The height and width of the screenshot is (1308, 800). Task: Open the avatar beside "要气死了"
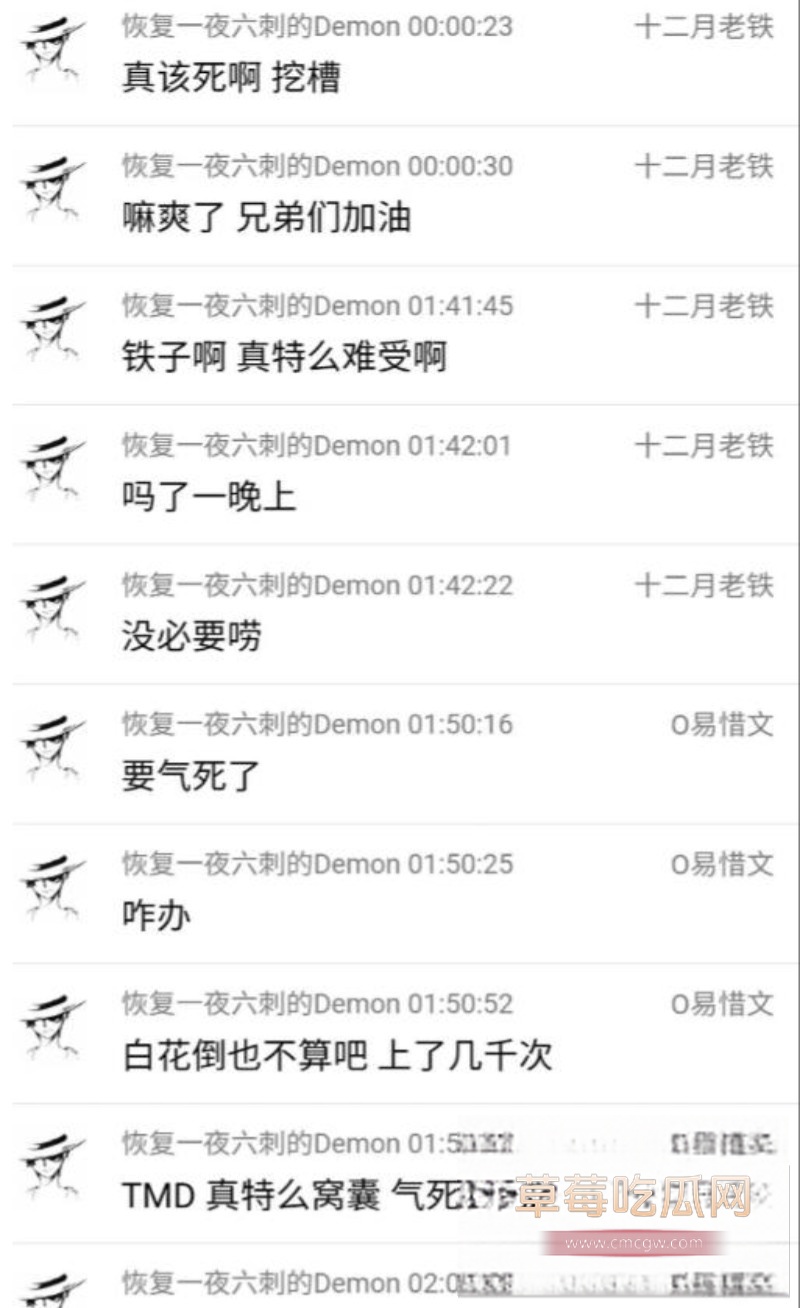click(x=52, y=748)
